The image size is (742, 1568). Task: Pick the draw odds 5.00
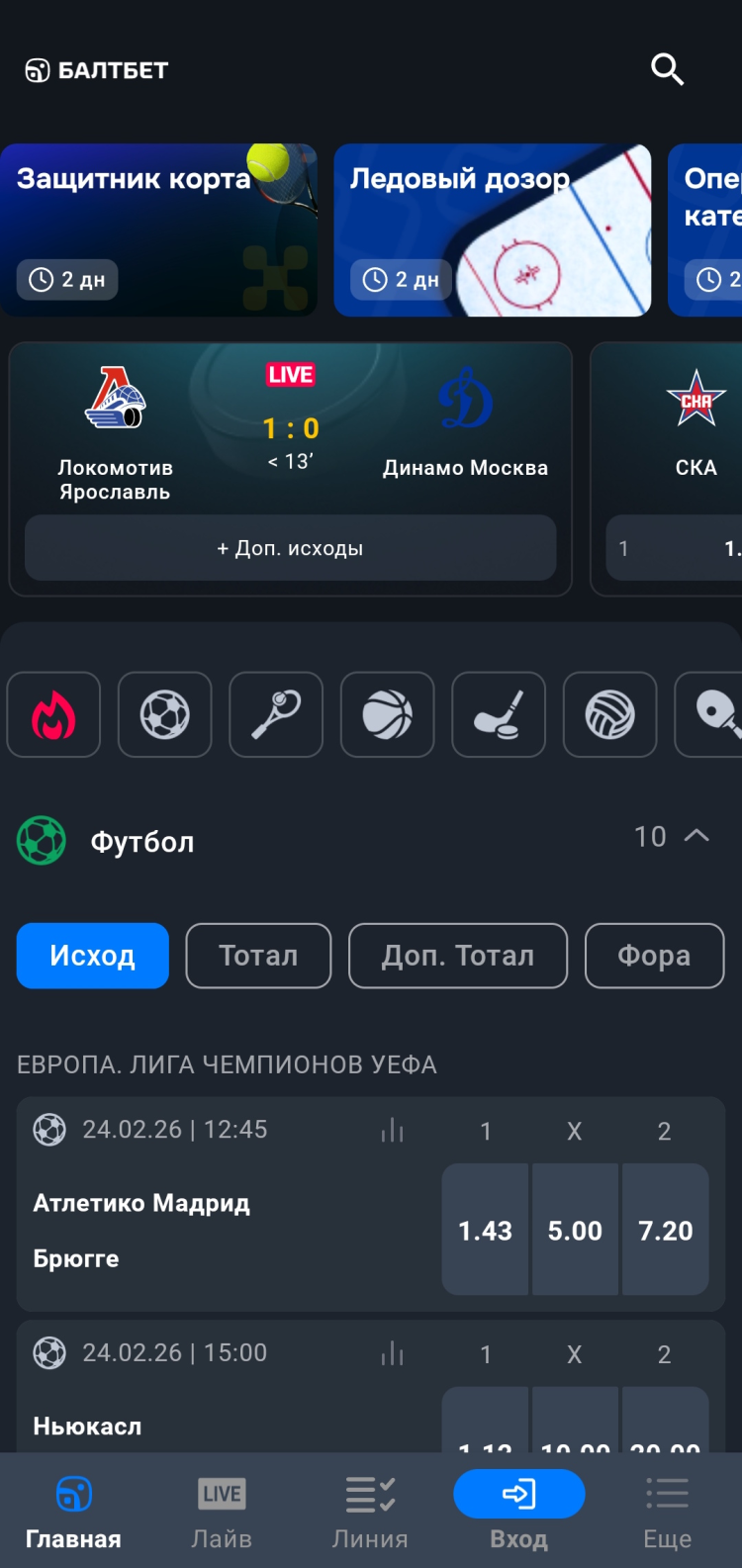click(575, 1231)
